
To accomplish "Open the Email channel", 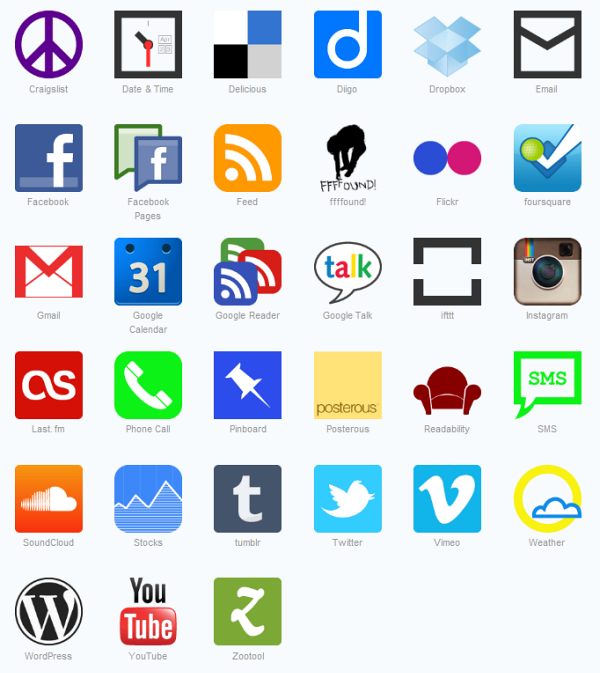I will (547, 44).
